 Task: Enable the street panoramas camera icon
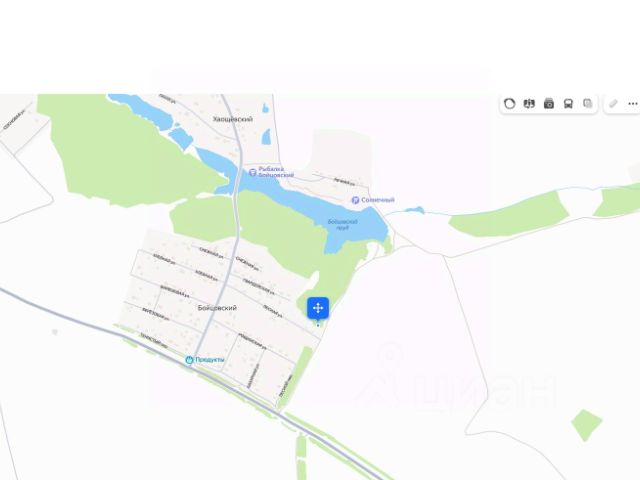(549, 104)
